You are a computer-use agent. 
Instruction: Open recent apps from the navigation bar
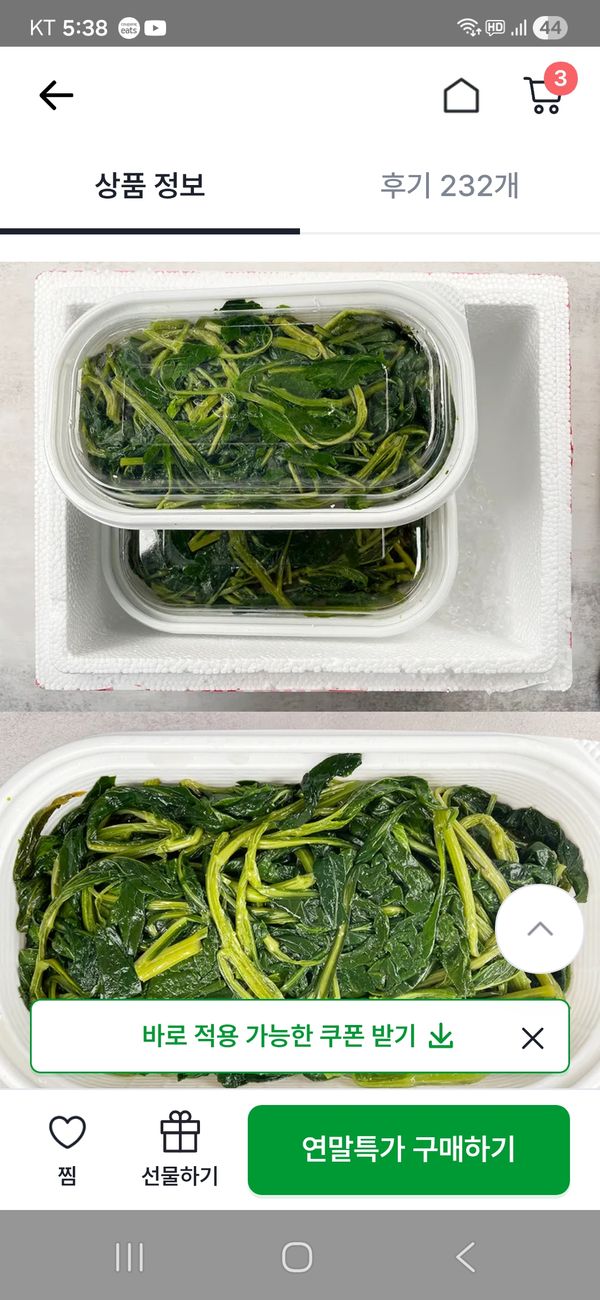point(129,1257)
